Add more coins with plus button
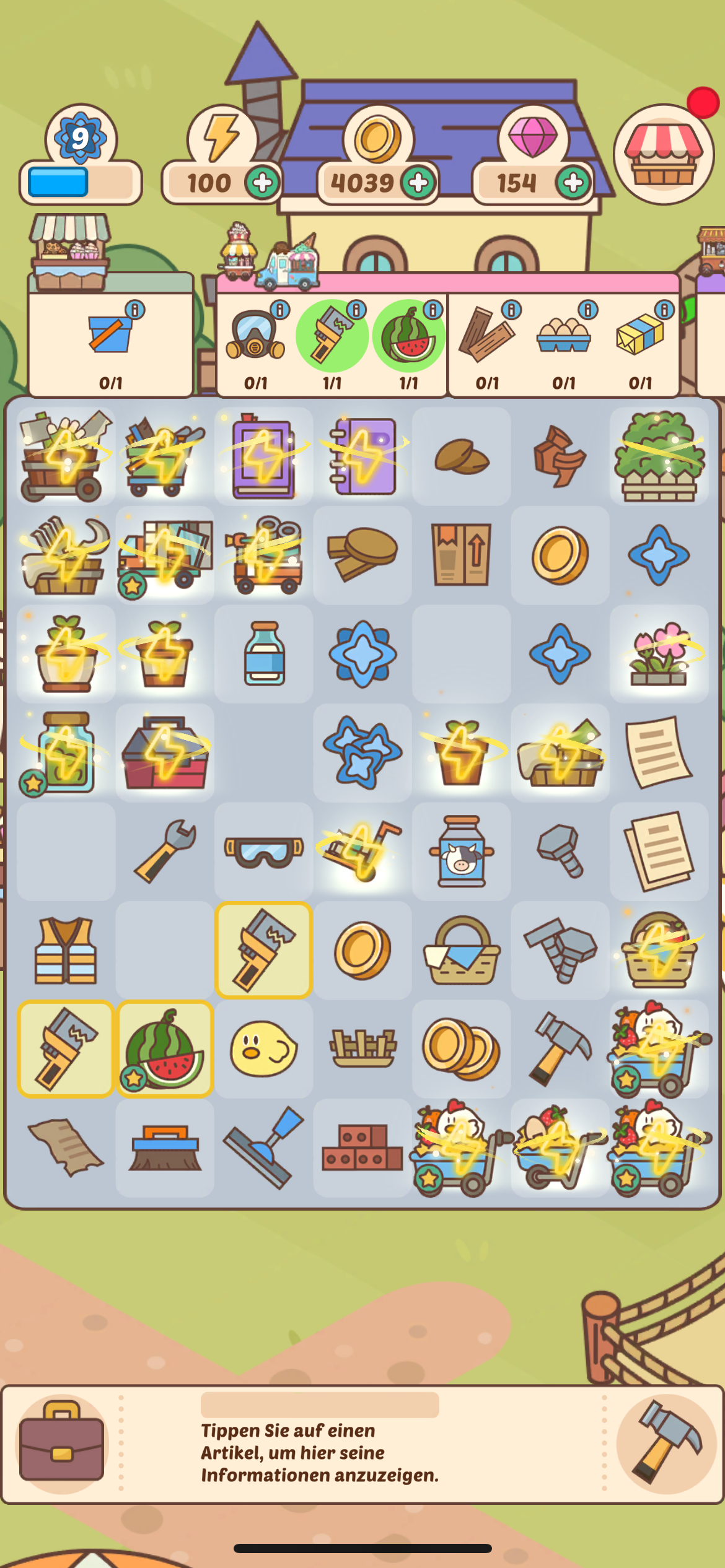The height and width of the screenshot is (1568, 725). click(x=418, y=183)
